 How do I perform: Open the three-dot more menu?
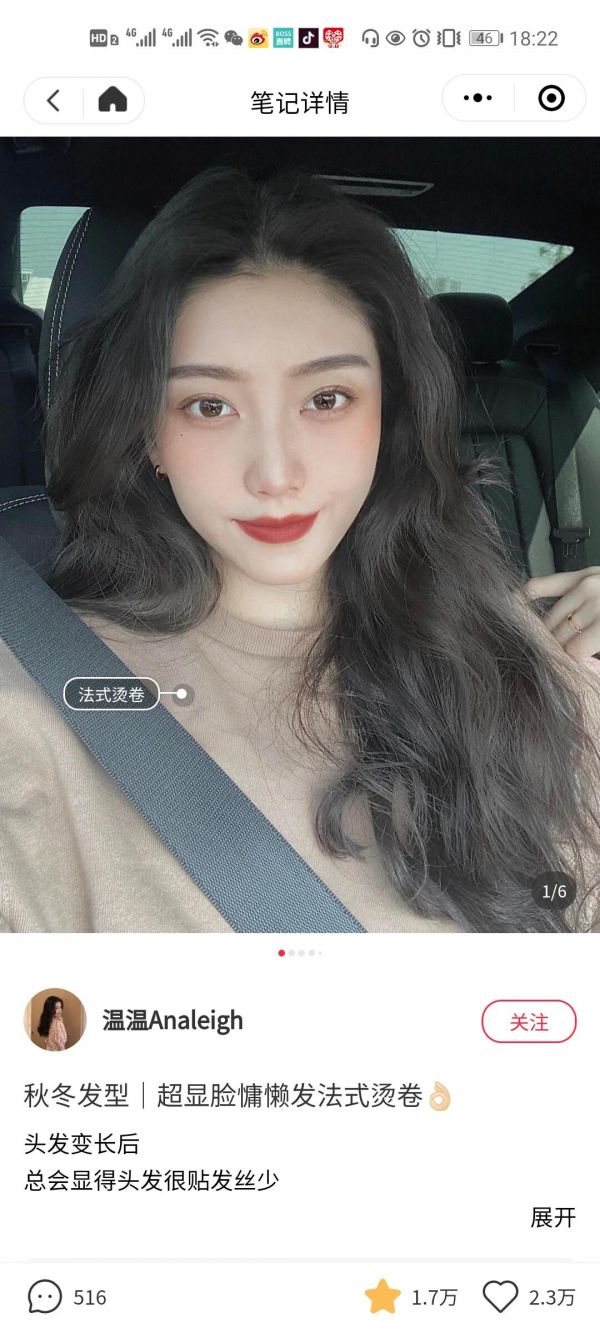[479, 98]
